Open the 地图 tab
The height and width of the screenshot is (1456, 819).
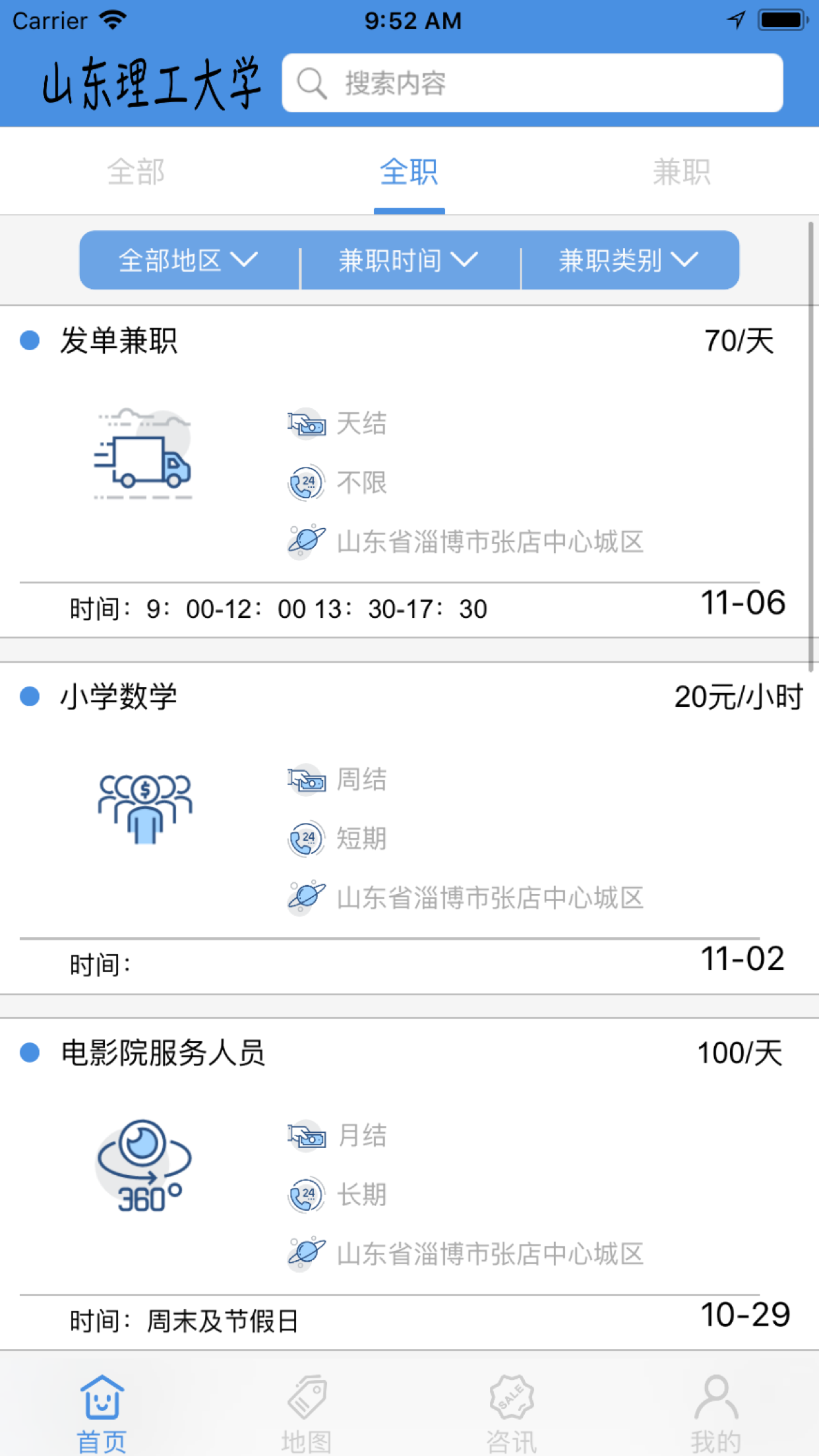click(x=307, y=1413)
